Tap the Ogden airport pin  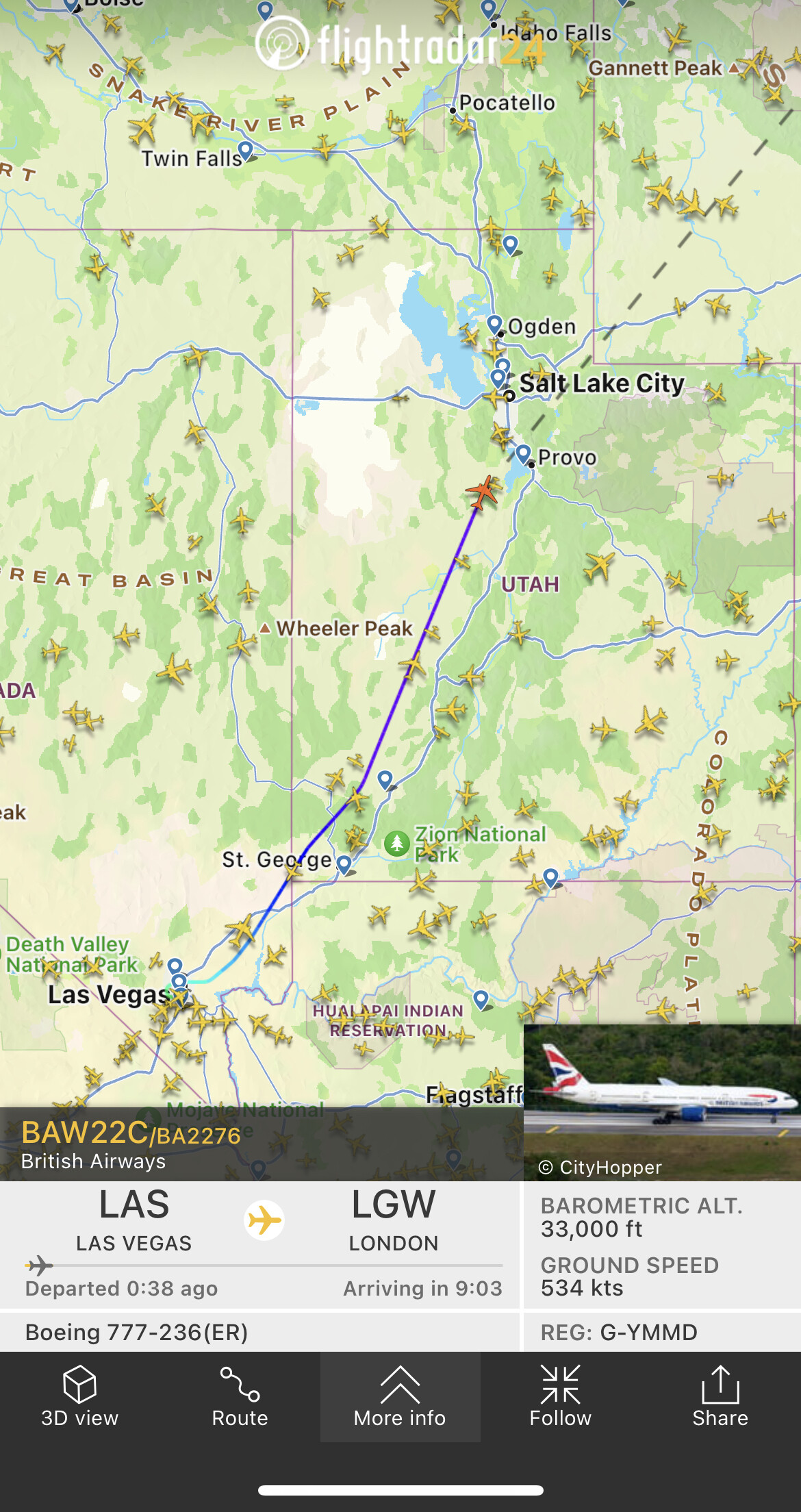tap(494, 324)
